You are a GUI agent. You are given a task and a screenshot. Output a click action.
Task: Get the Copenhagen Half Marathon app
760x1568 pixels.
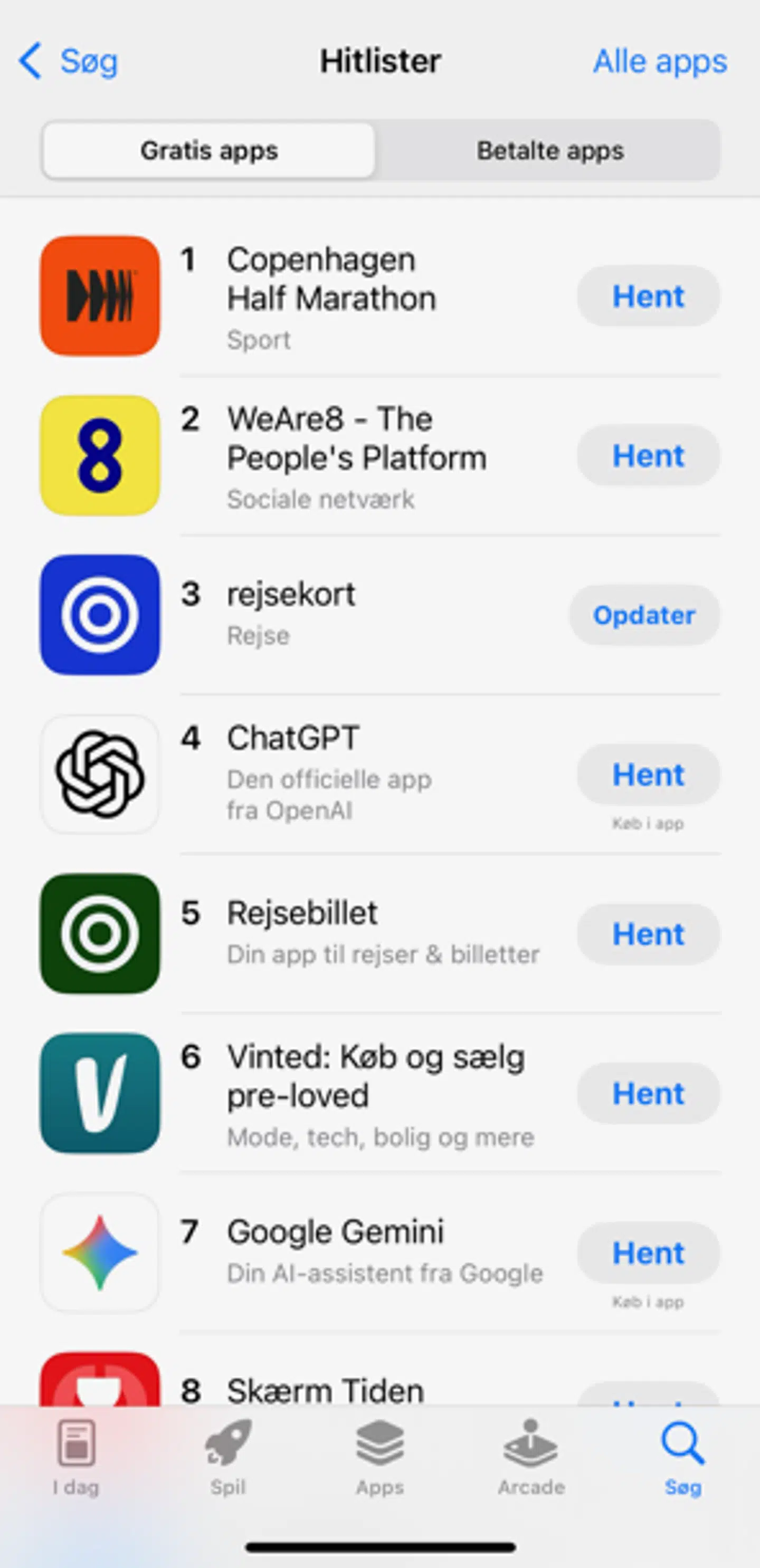click(648, 297)
